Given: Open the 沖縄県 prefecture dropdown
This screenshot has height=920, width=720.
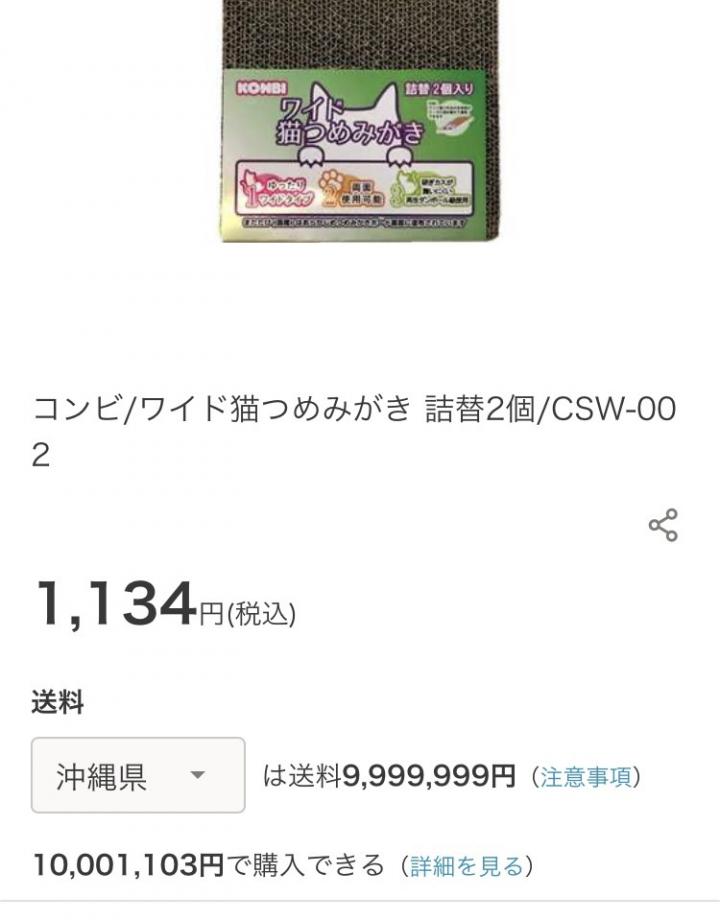Looking at the screenshot, I should tap(138, 776).
